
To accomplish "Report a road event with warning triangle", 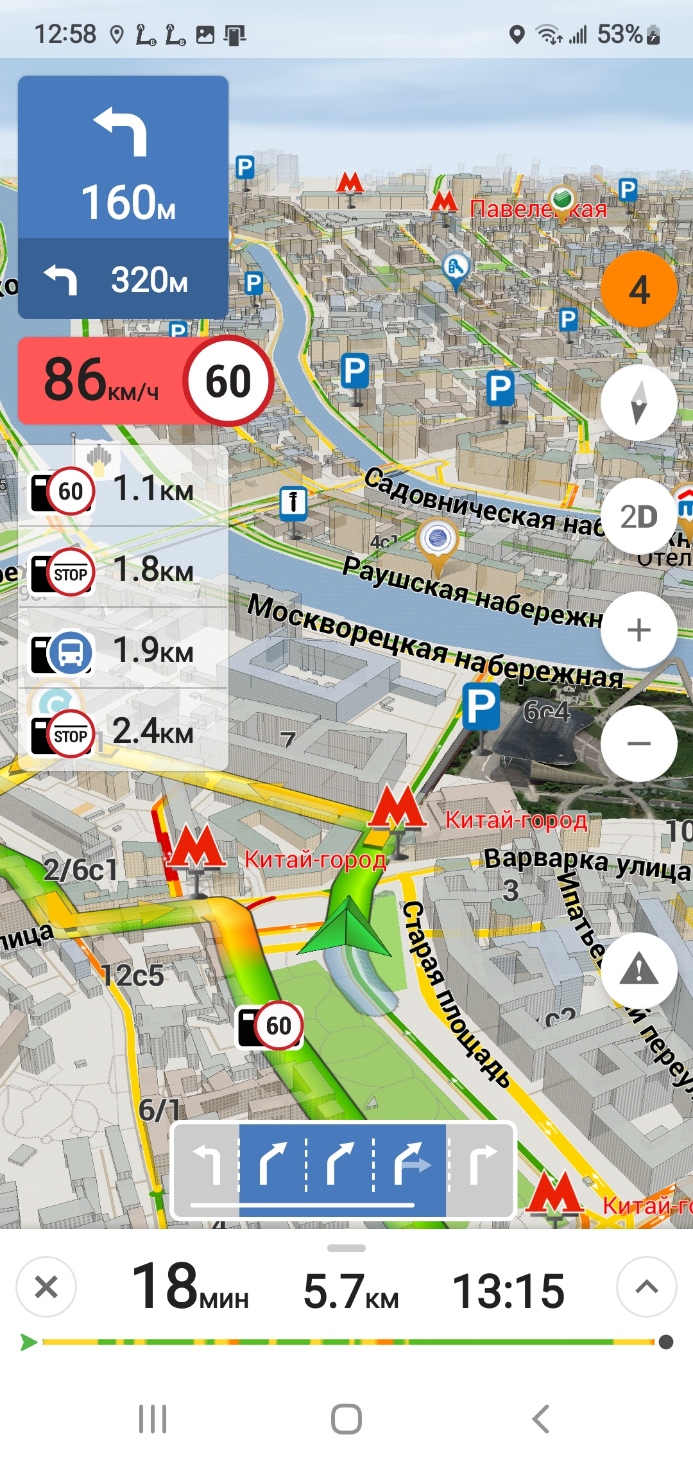I will pyautogui.click(x=639, y=969).
